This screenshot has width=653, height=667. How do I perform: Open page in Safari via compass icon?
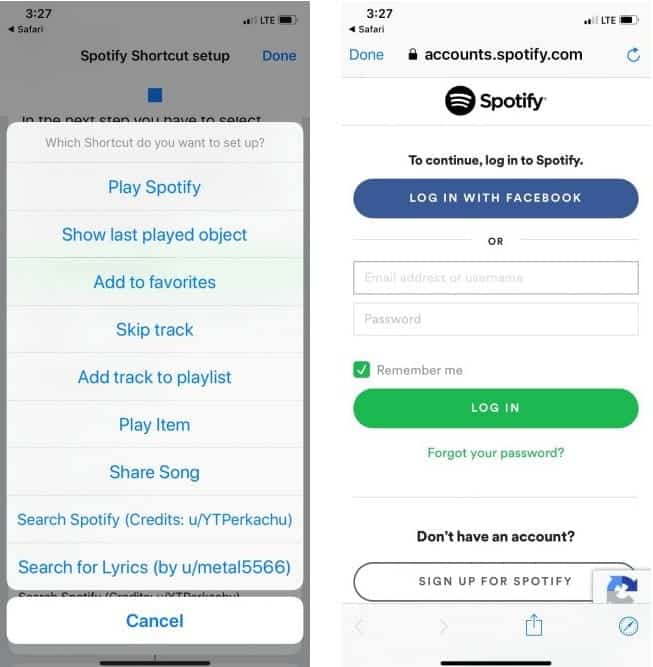(x=628, y=626)
